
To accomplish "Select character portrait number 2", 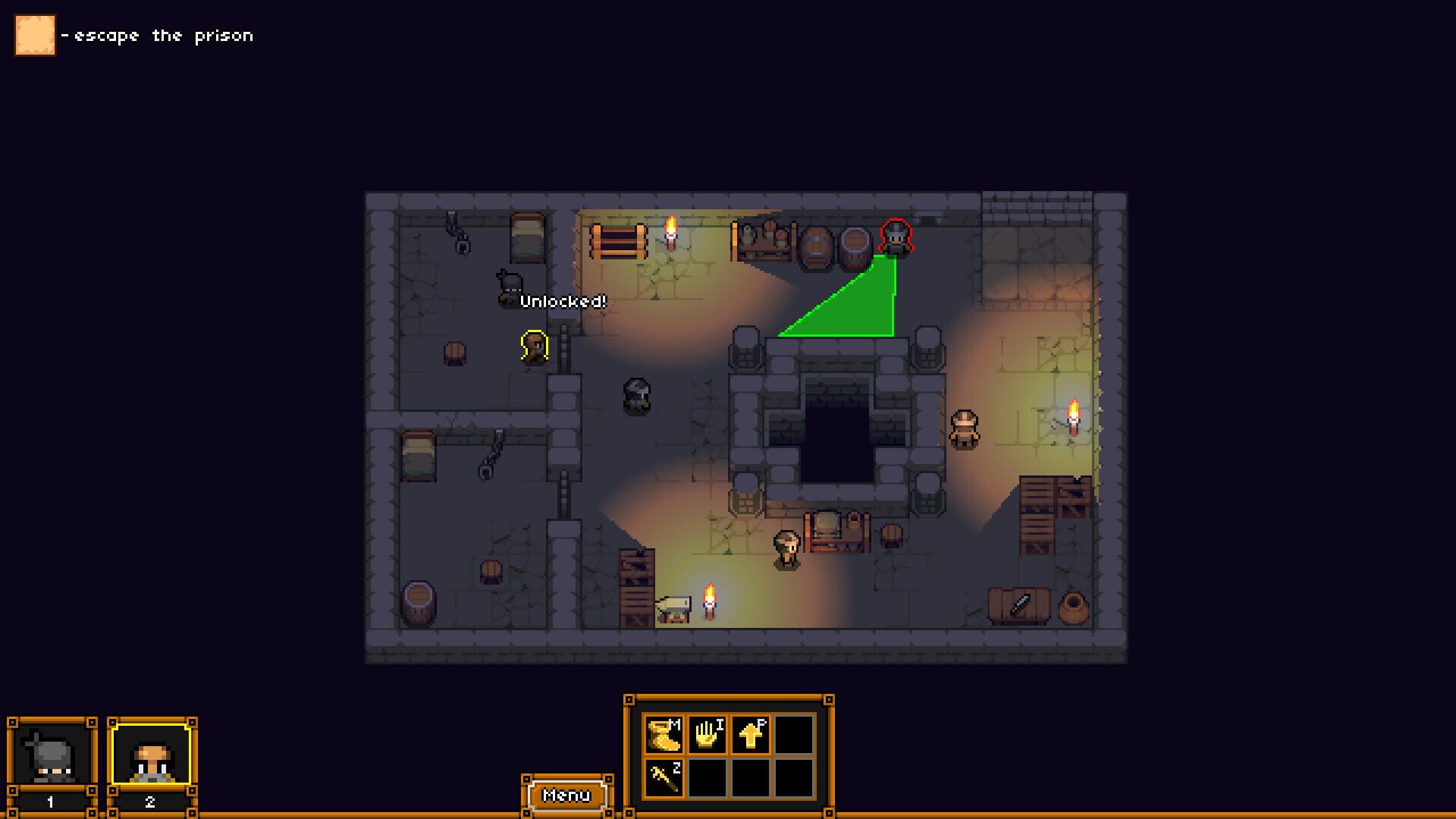I will (x=151, y=754).
